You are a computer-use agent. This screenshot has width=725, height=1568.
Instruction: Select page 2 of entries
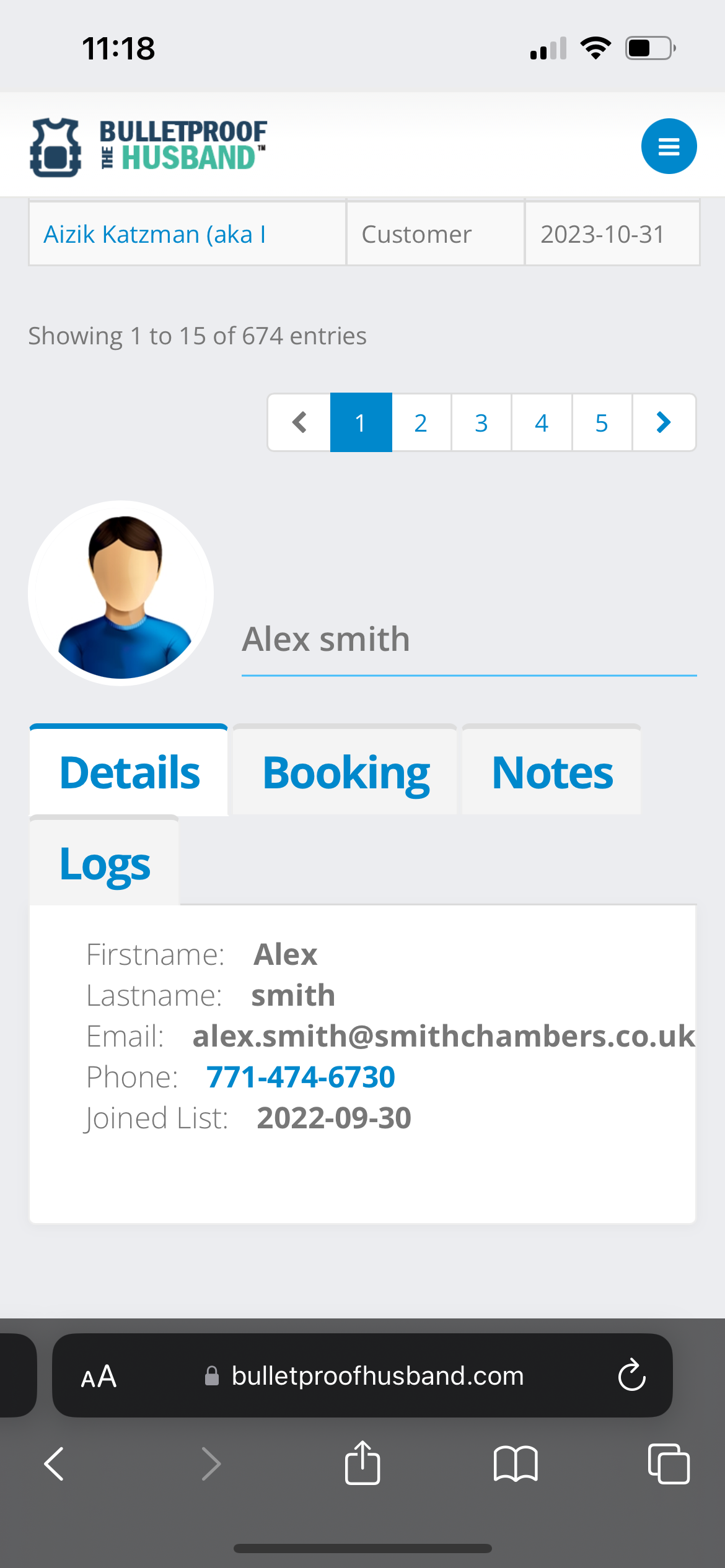coord(421,422)
